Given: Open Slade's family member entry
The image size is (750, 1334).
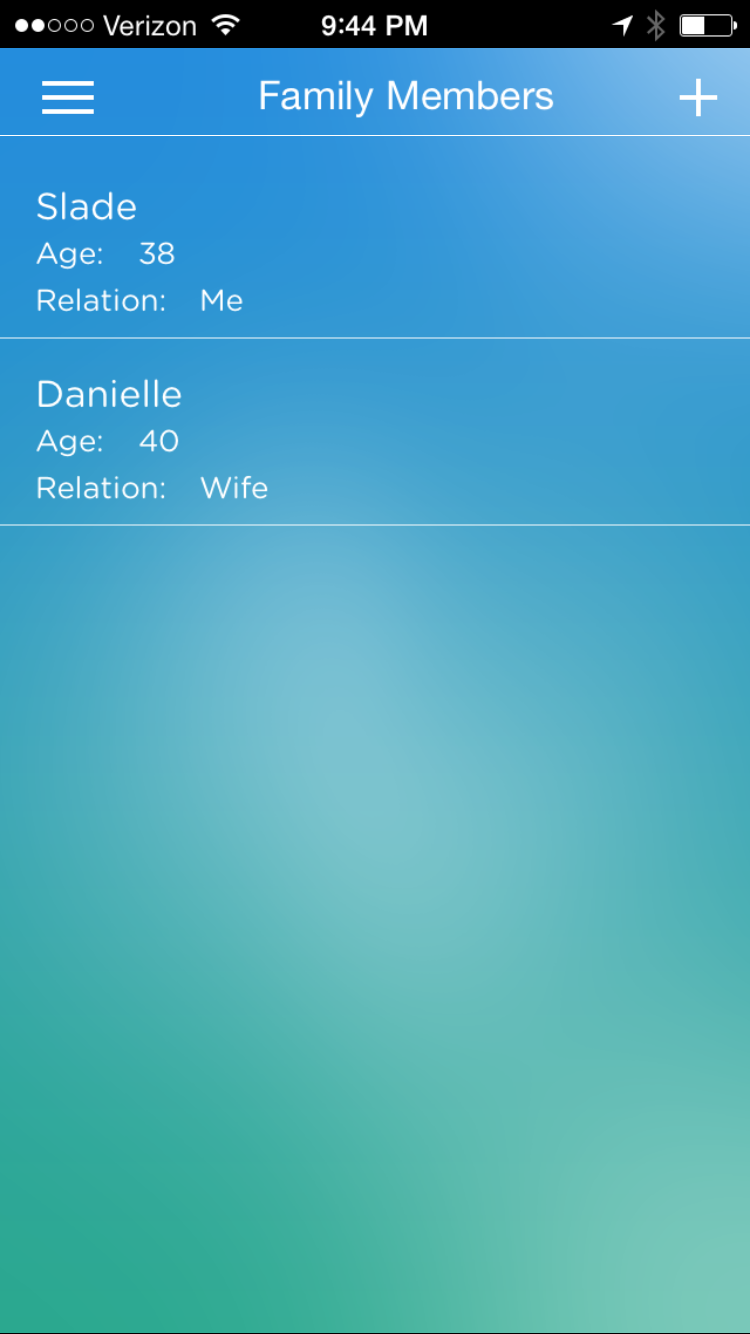Looking at the screenshot, I should 374,252.
